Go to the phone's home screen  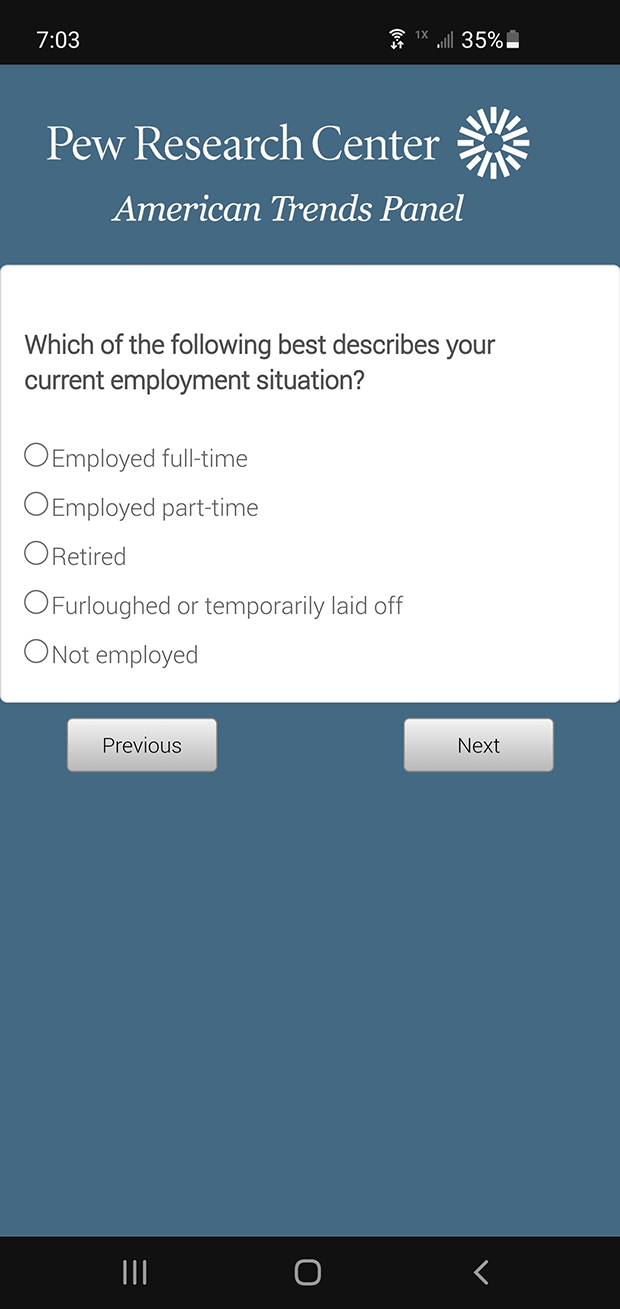[x=308, y=1272]
